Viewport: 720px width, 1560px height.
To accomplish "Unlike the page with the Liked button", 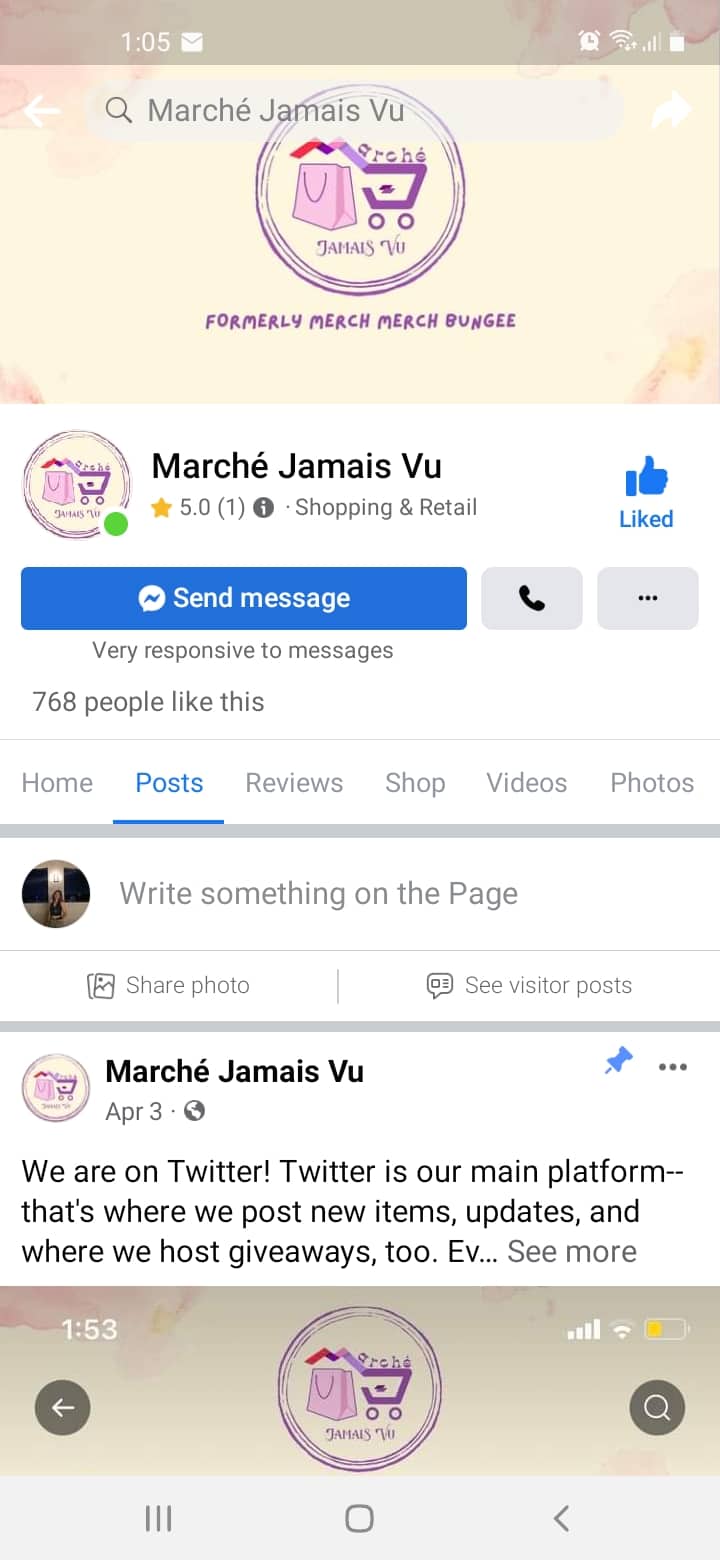I will pyautogui.click(x=646, y=492).
